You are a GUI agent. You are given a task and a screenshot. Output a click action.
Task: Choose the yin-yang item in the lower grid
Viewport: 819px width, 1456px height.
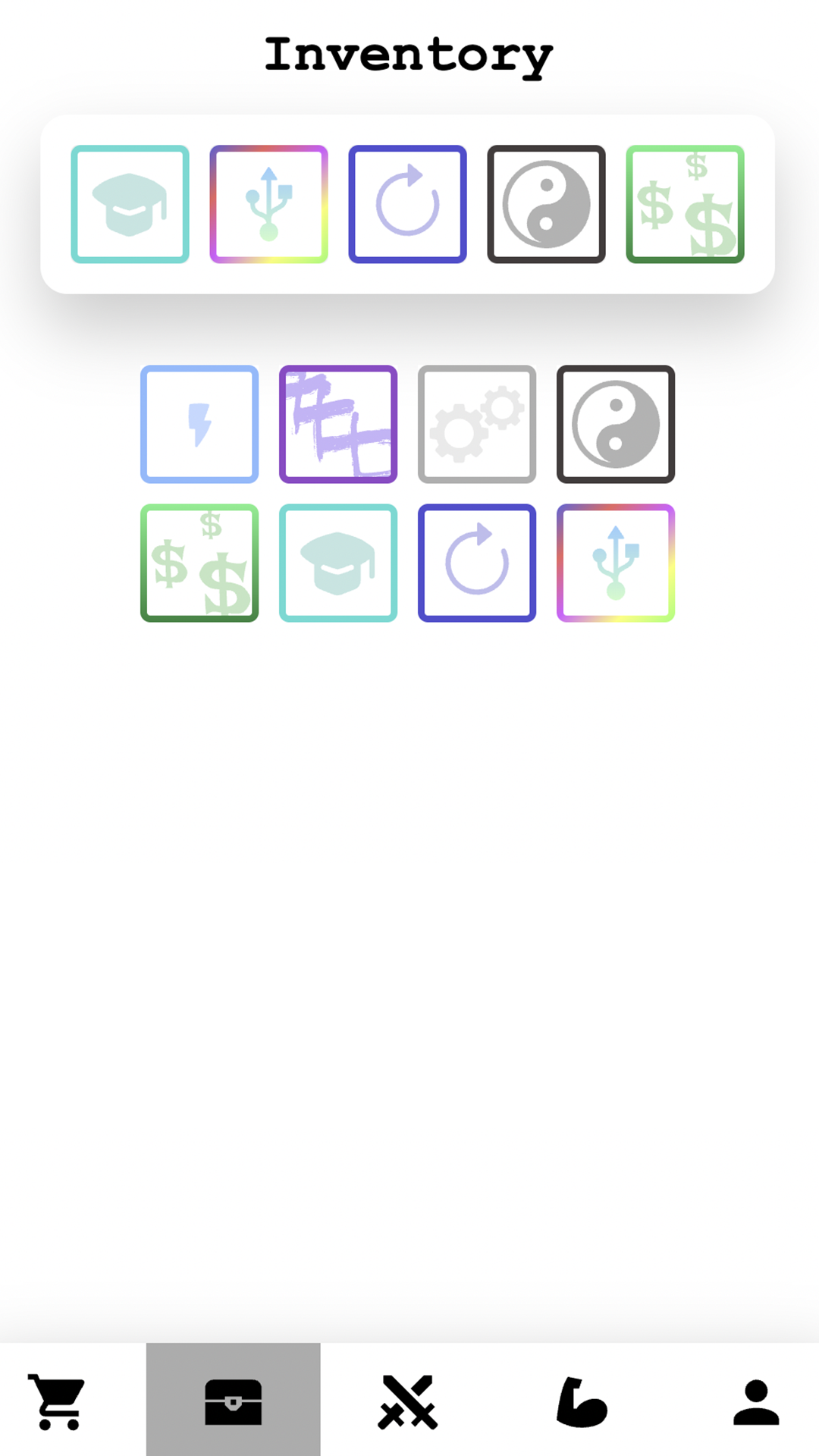(x=616, y=424)
